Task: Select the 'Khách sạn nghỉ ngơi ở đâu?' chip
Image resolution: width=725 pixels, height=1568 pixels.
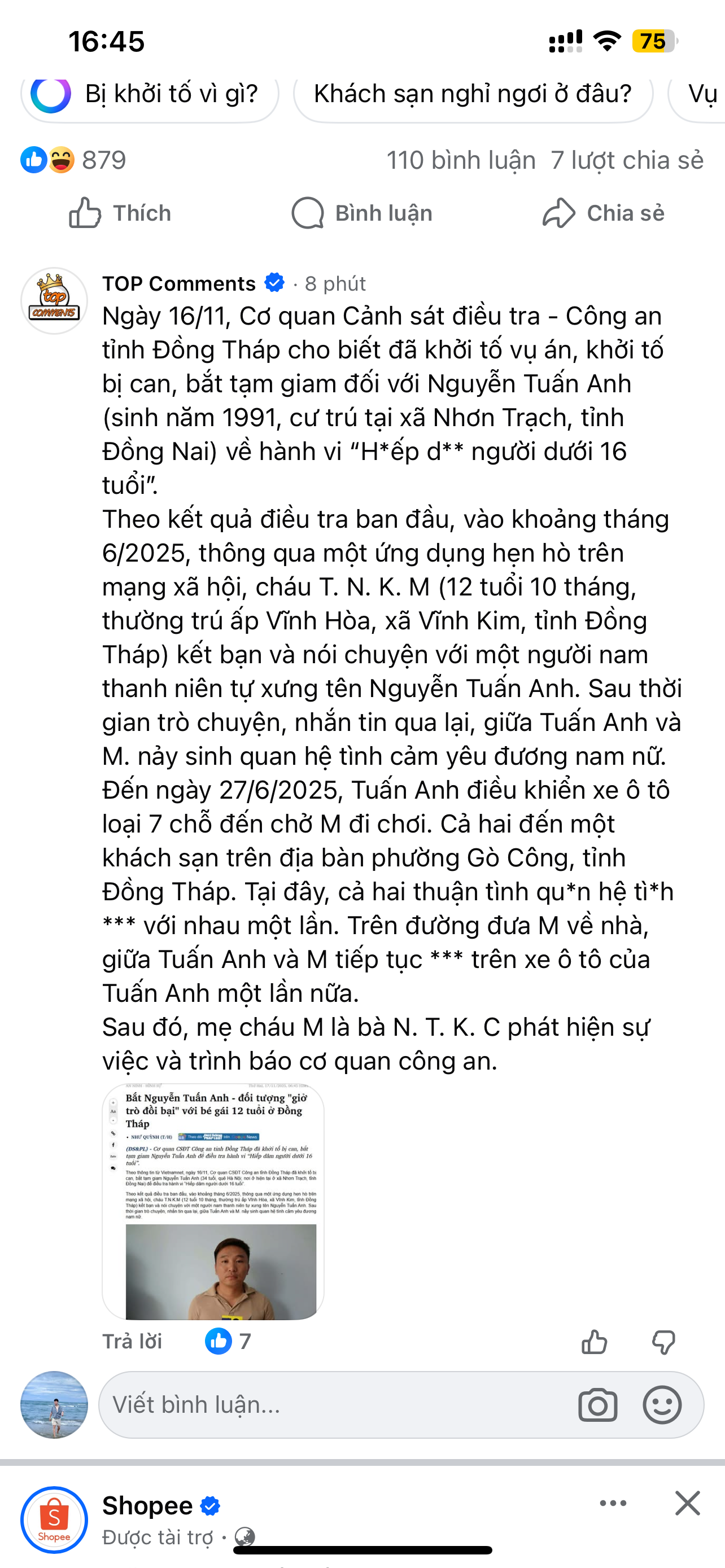Action: (x=473, y=94)
